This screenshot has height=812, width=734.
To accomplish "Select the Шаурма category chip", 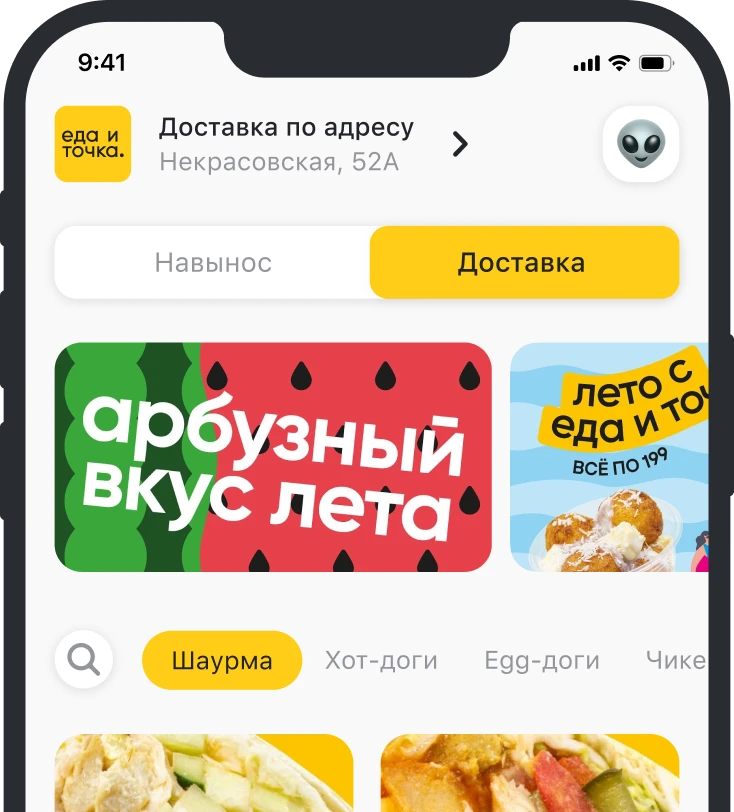I will 221,660.
